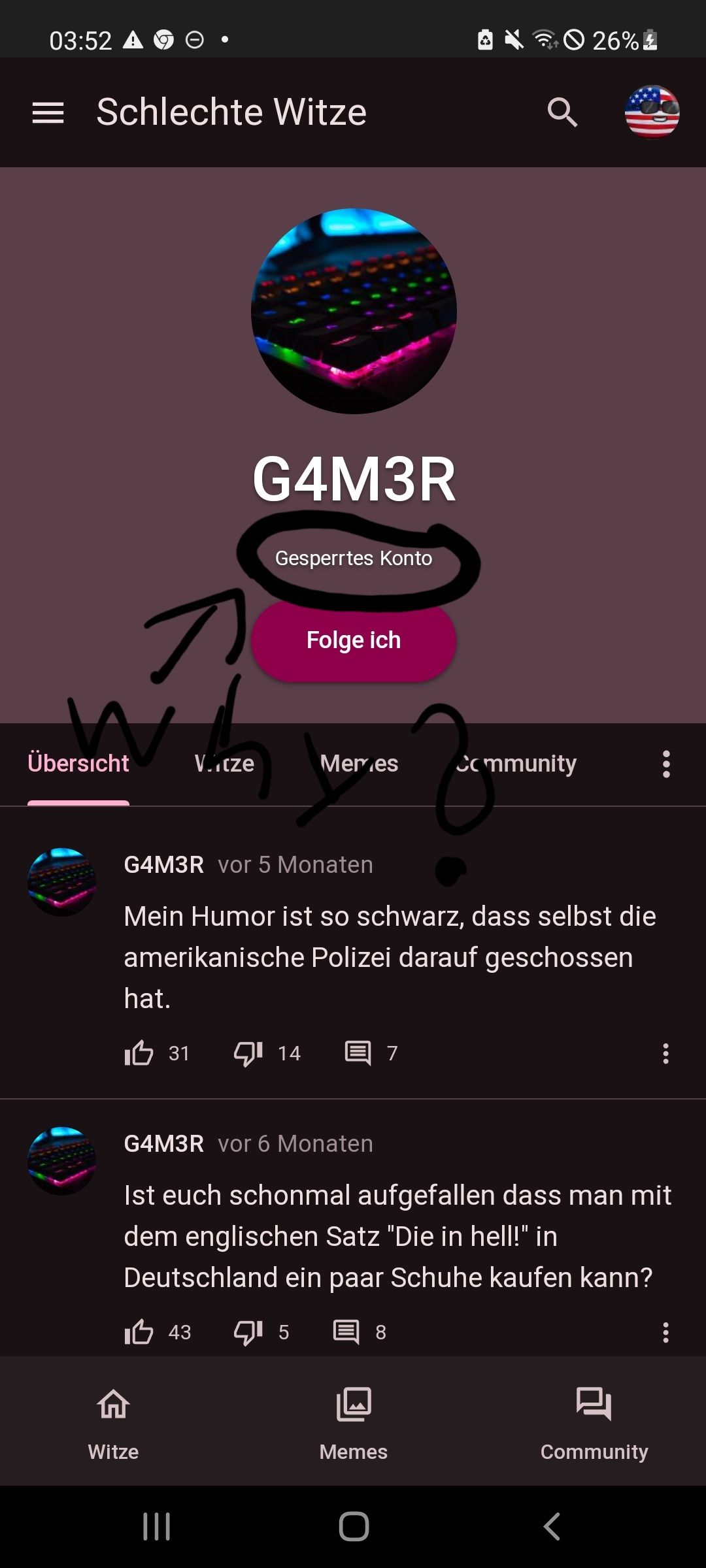
Task: Open overflow menu beside profile tabs
Action: (666, 764)
